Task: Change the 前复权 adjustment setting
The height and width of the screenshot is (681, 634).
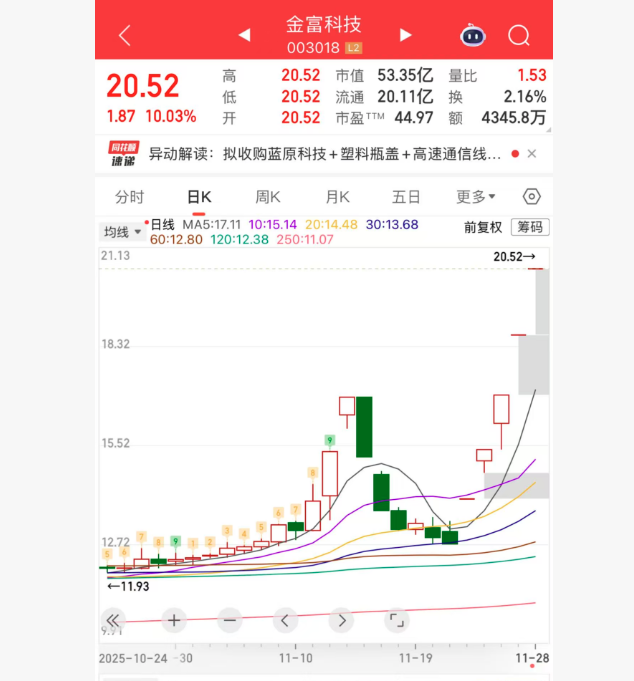Action: click(482, 227)
